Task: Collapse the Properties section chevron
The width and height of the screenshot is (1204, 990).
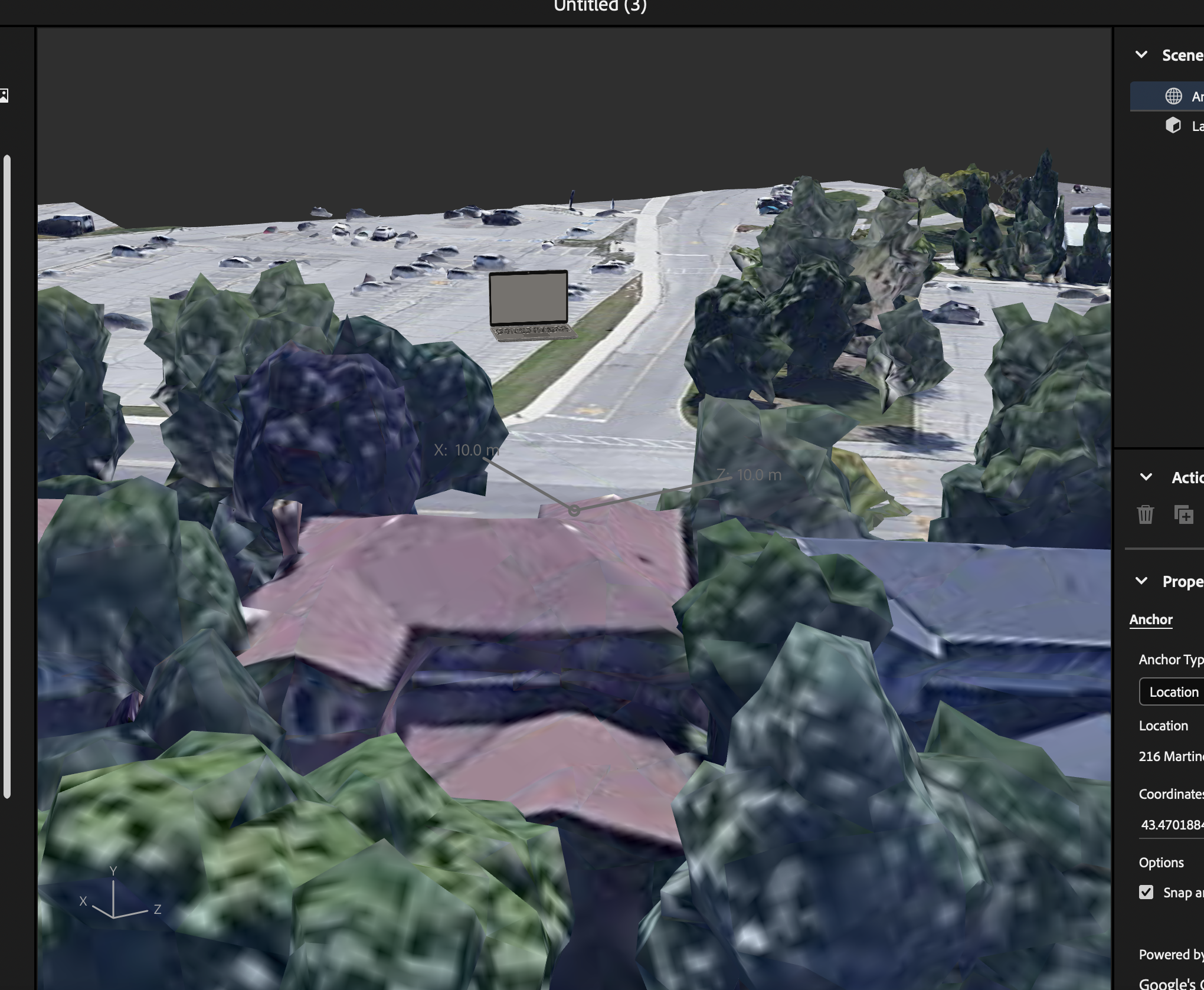Action: click(x=1141, y=581)
